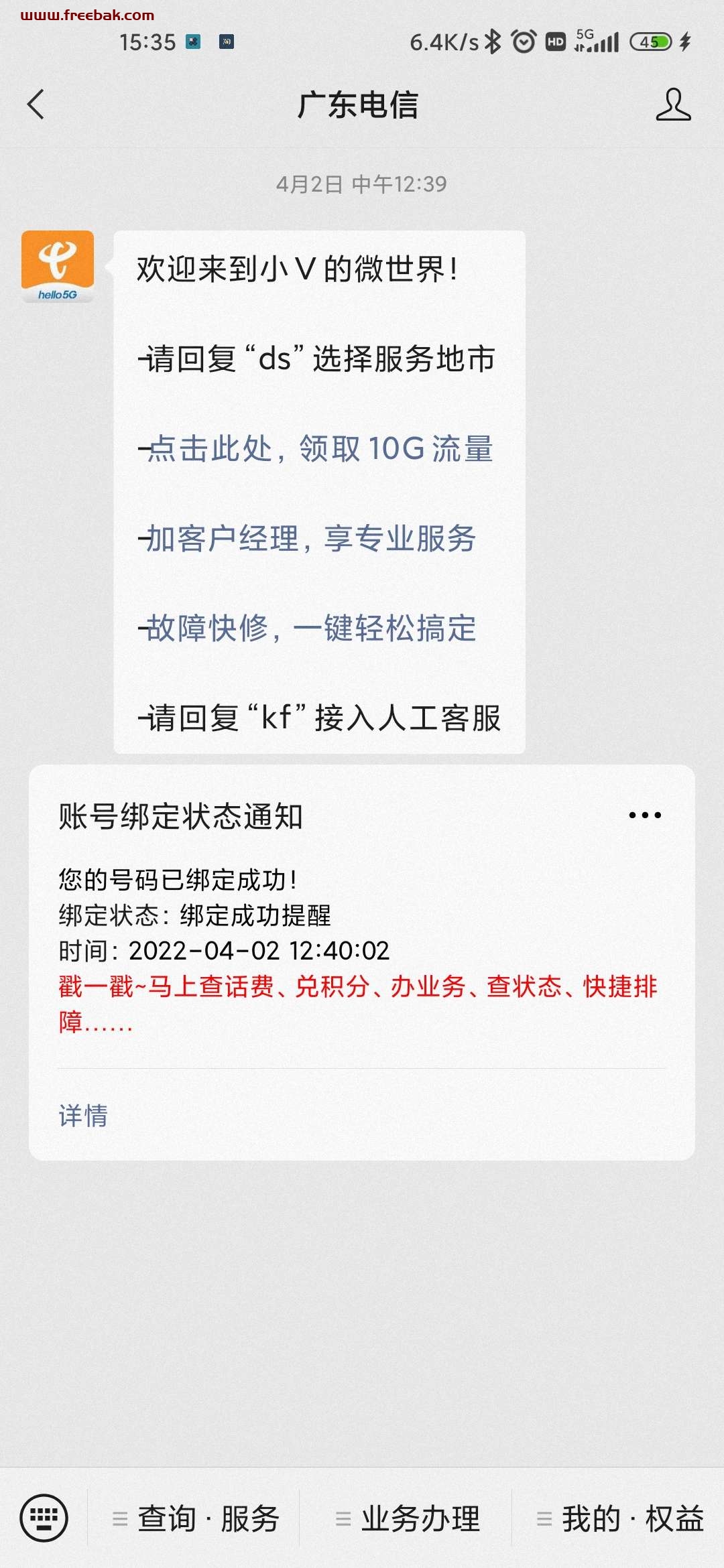Screen dimensions: 724x1568
Task: Tap the 广东电信 avatar in the chat
Action: click(x=58, y=267)
